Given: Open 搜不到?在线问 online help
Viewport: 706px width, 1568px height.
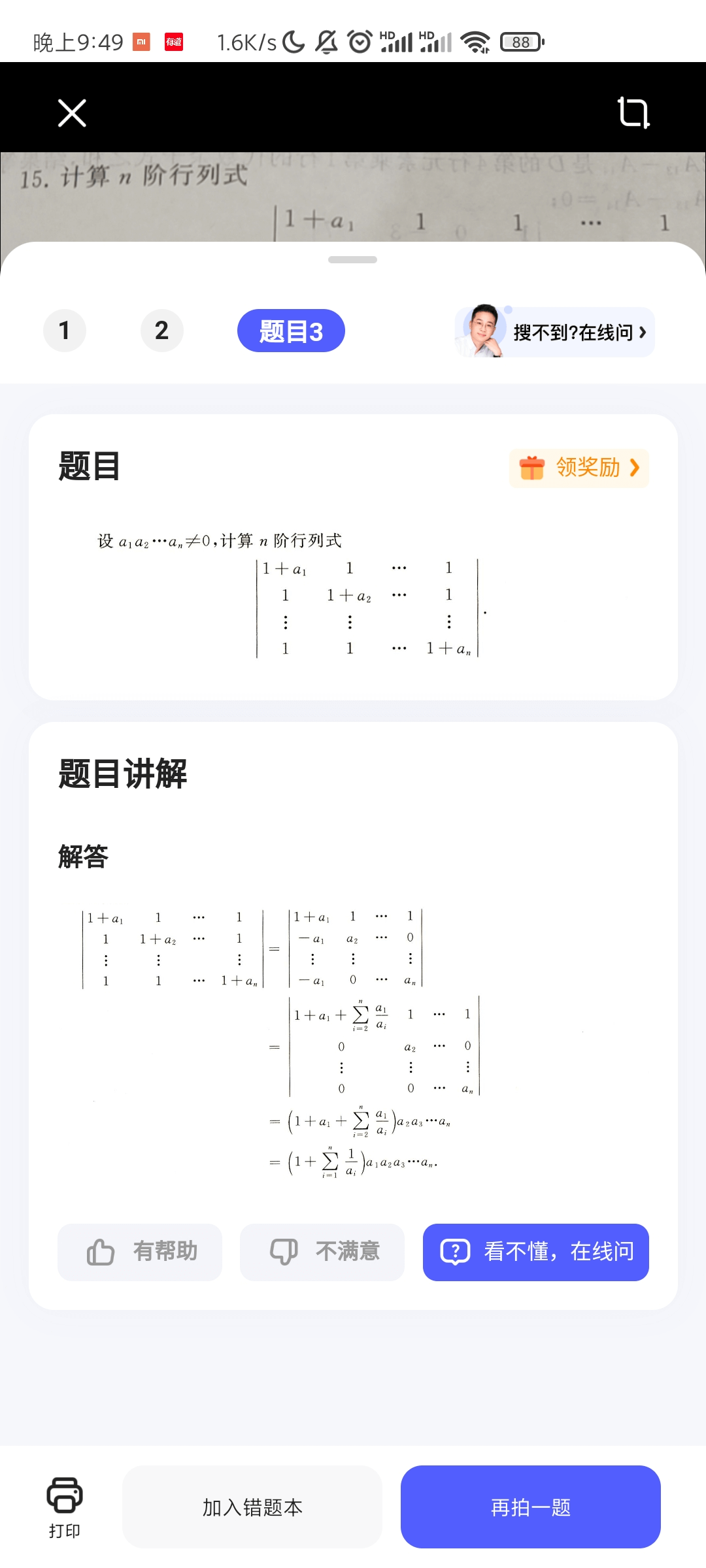Looking at the screenshot, I should pyautogui.click(x=555, y=332).
